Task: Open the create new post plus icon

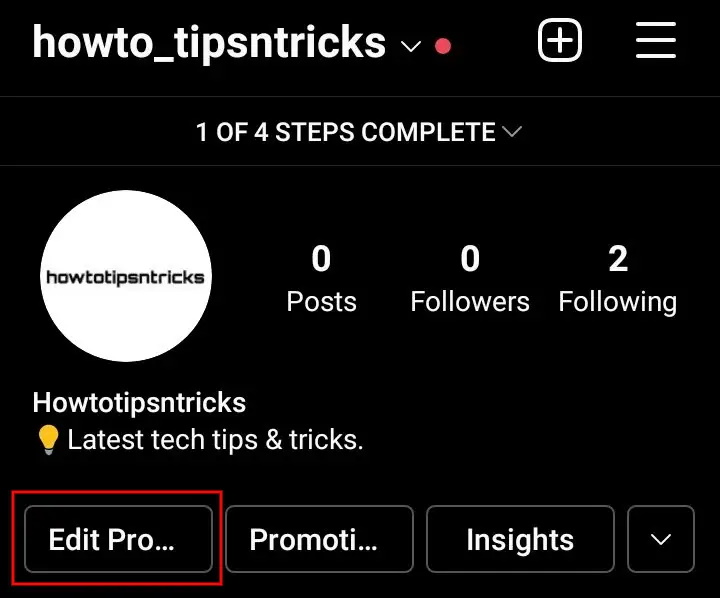Action: point(560,42)
